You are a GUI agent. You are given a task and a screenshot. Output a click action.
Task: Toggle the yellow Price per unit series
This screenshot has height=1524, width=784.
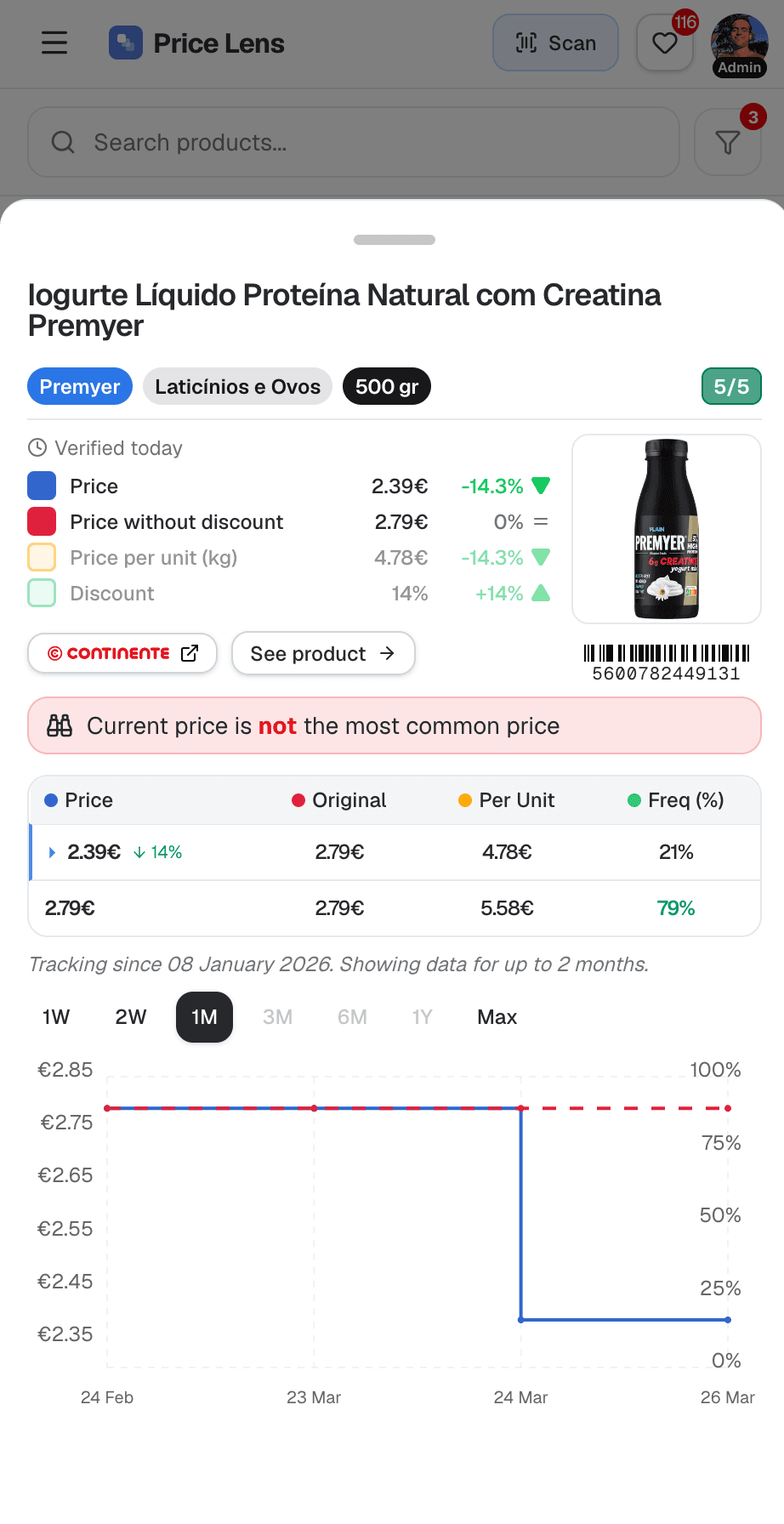[42, 557]
